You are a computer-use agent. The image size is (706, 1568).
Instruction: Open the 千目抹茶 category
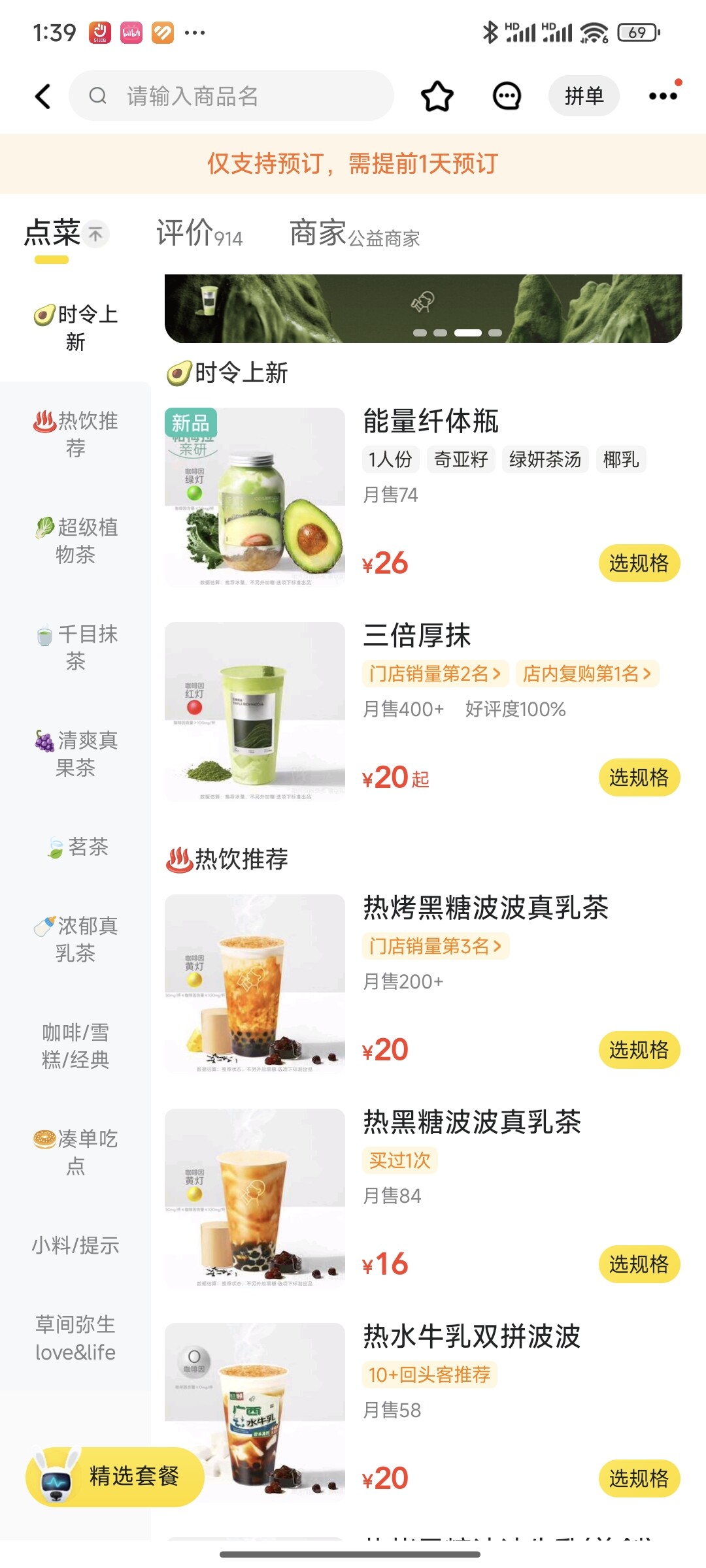(x=76, y=647)
